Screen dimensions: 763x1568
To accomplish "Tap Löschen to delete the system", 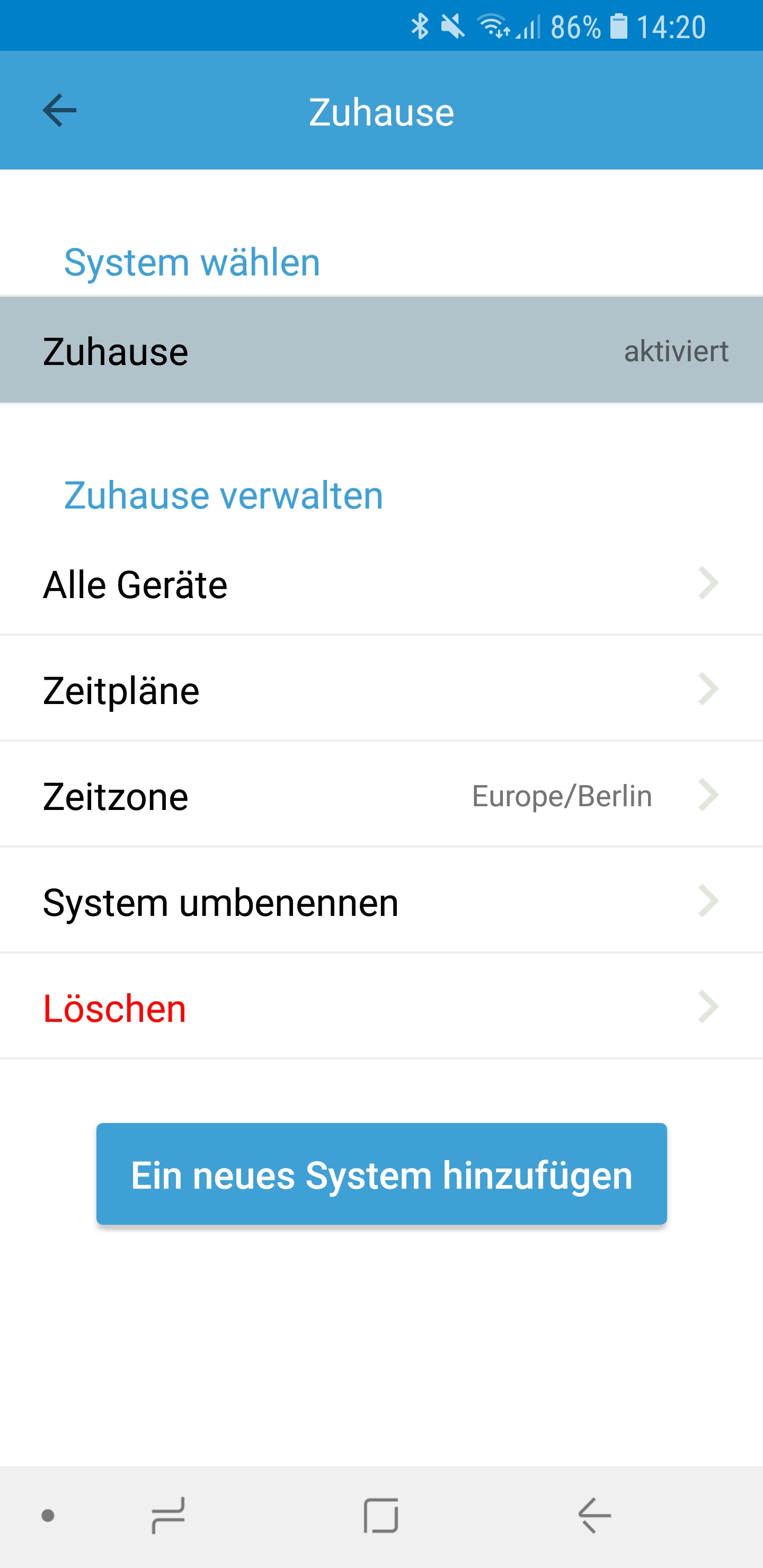I will coord(381,1008).
